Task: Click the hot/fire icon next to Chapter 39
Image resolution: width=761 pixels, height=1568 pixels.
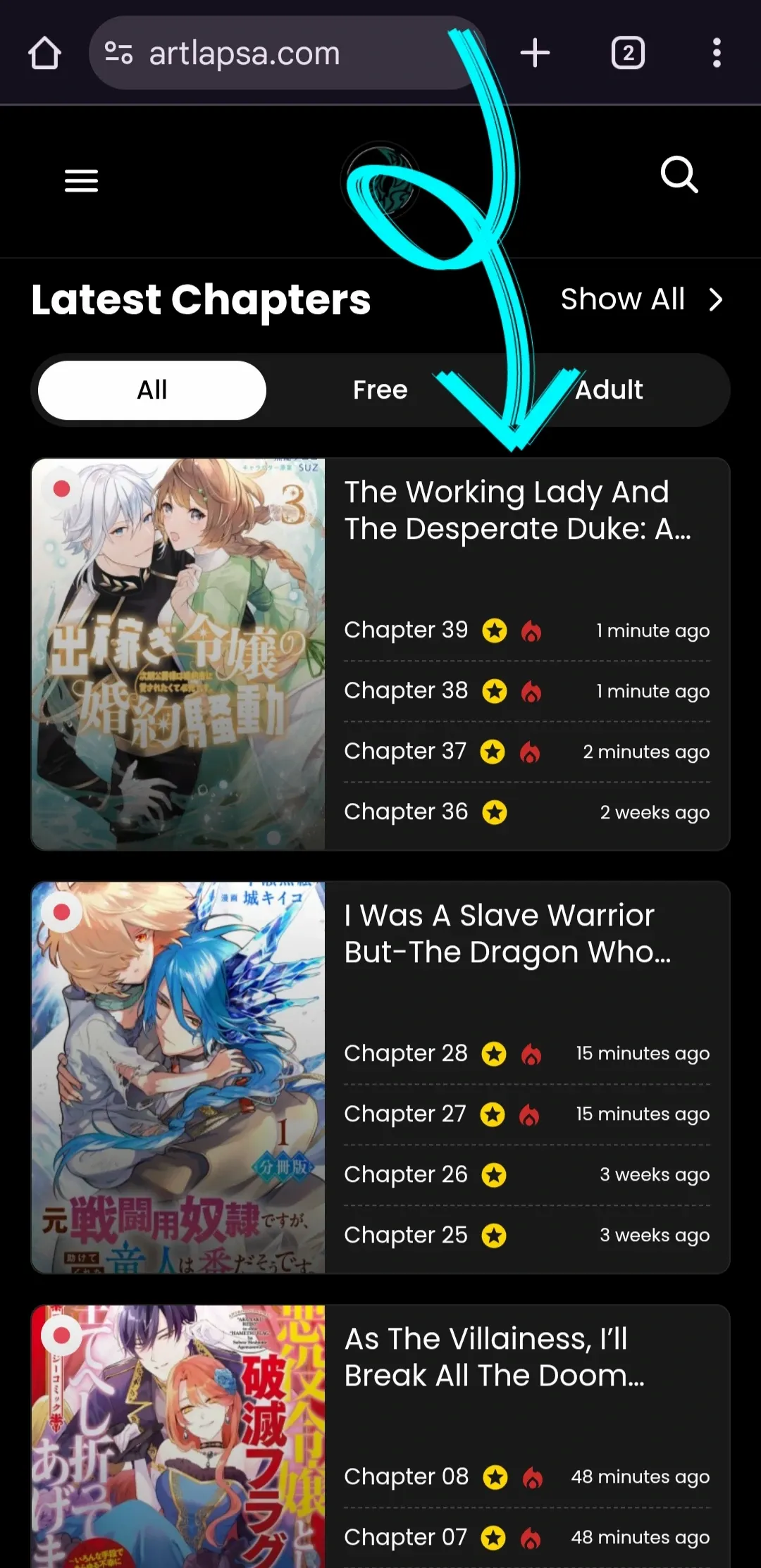Action: click(531, 631)
